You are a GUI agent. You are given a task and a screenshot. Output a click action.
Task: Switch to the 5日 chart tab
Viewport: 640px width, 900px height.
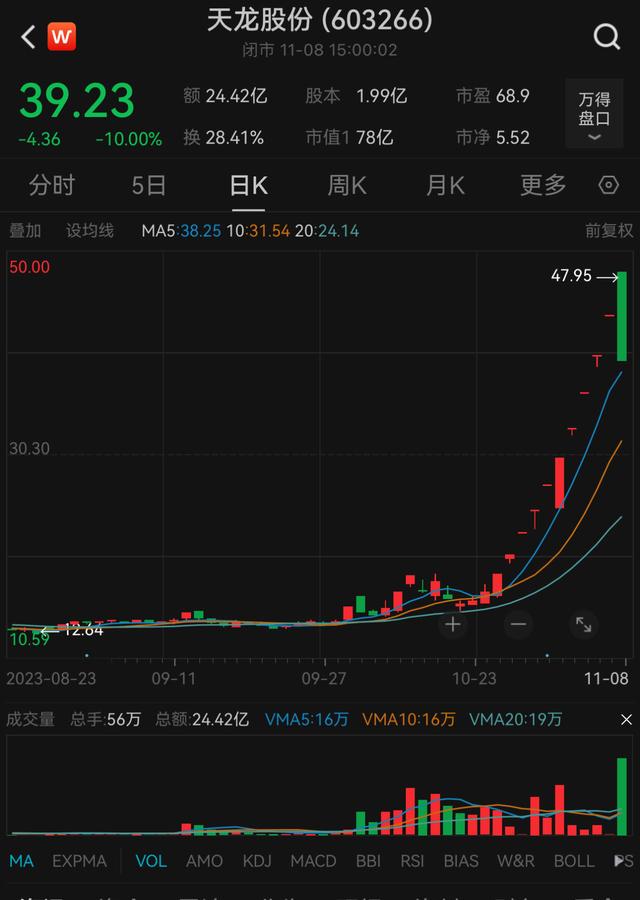coord(149,185)
